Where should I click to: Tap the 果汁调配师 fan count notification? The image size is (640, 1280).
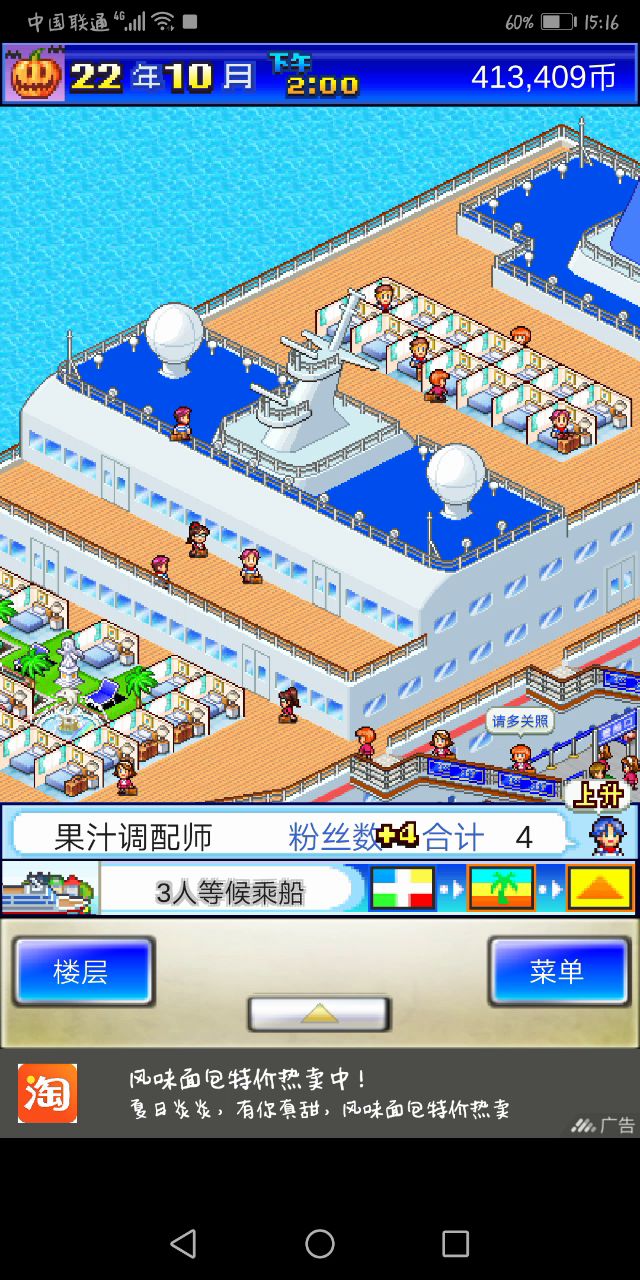tap(290, 834)
